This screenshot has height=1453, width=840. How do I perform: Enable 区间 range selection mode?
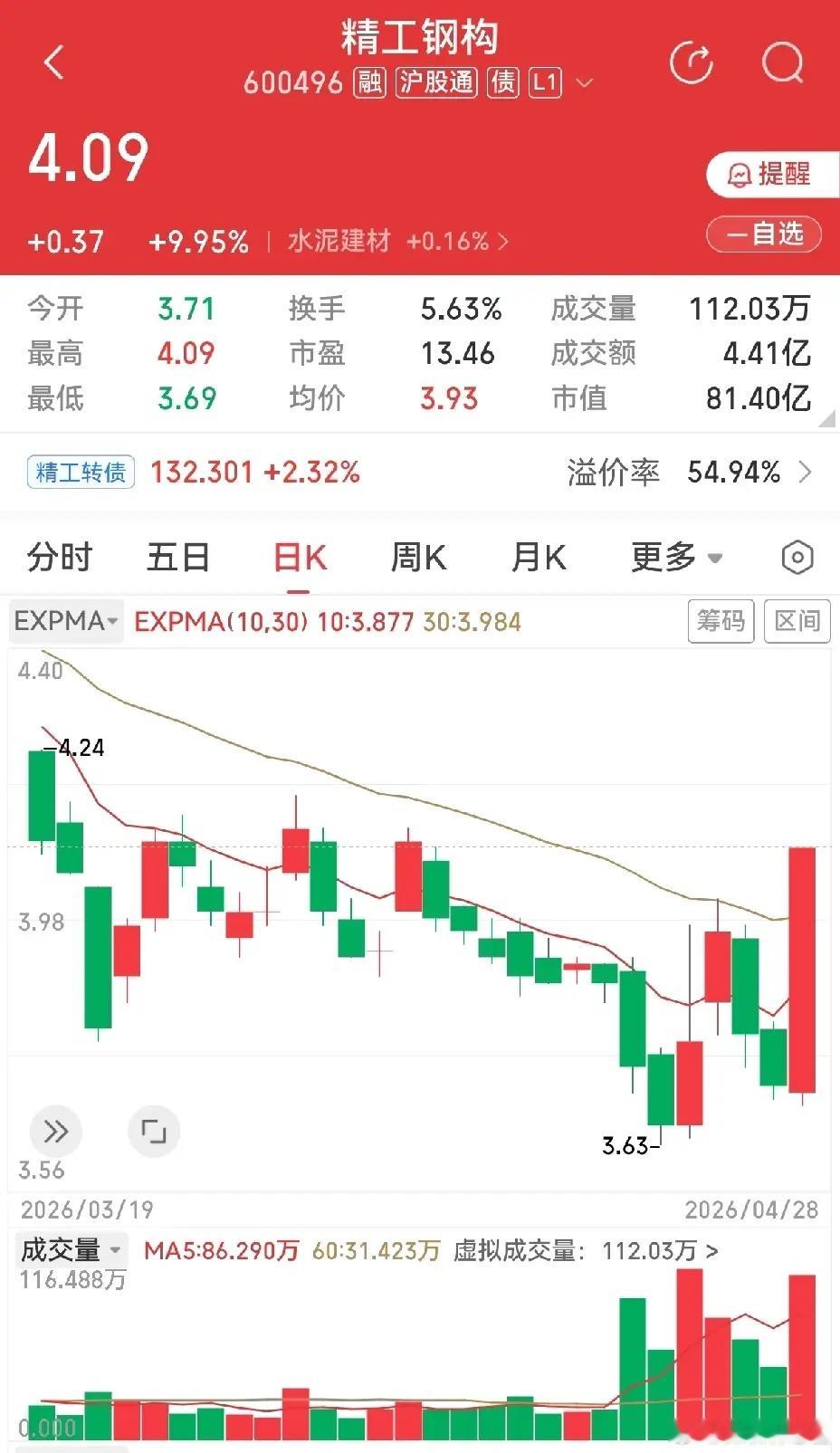[x=797, y=621]
